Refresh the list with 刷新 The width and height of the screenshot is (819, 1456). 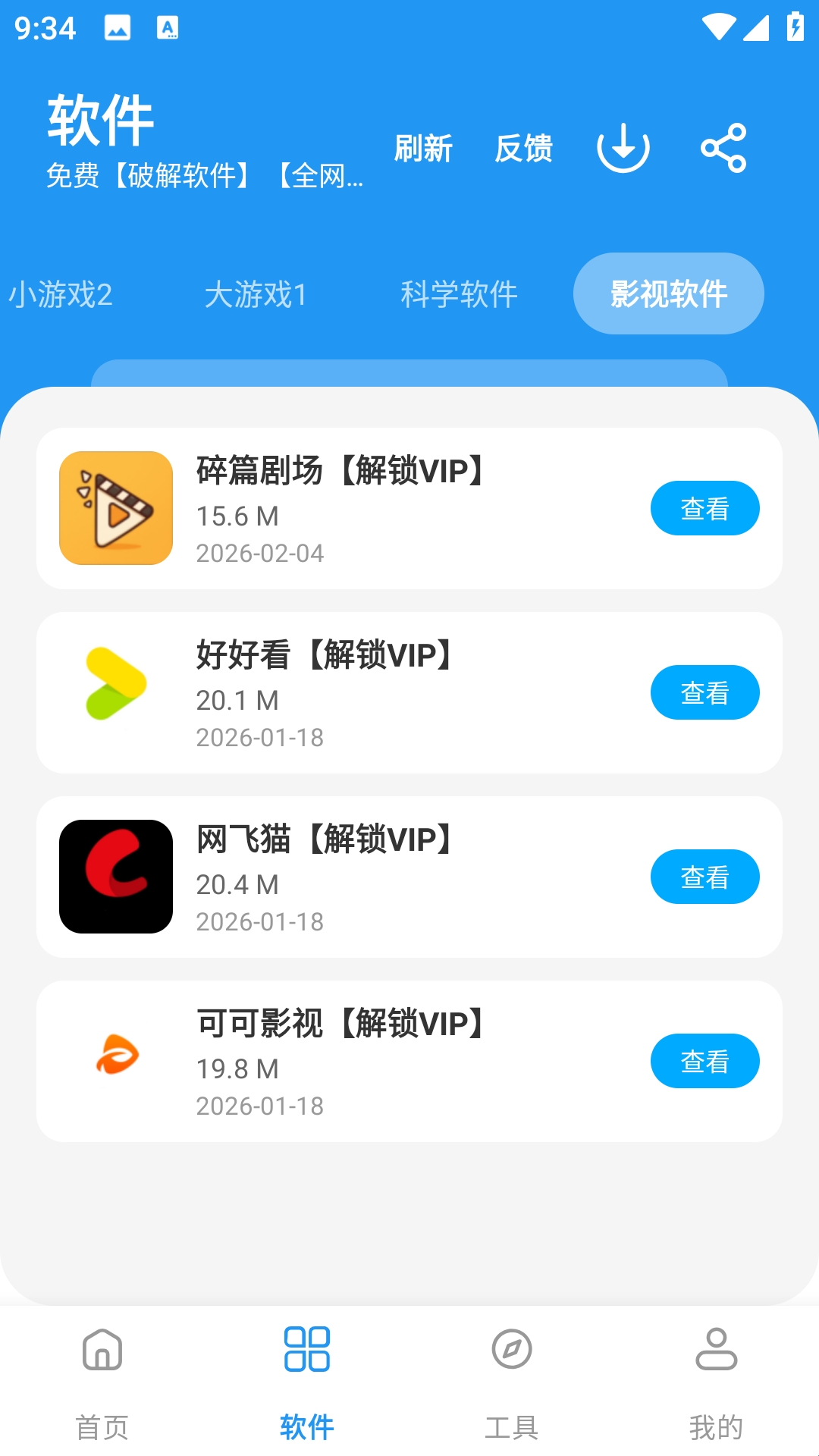click(x=423, y=149)
